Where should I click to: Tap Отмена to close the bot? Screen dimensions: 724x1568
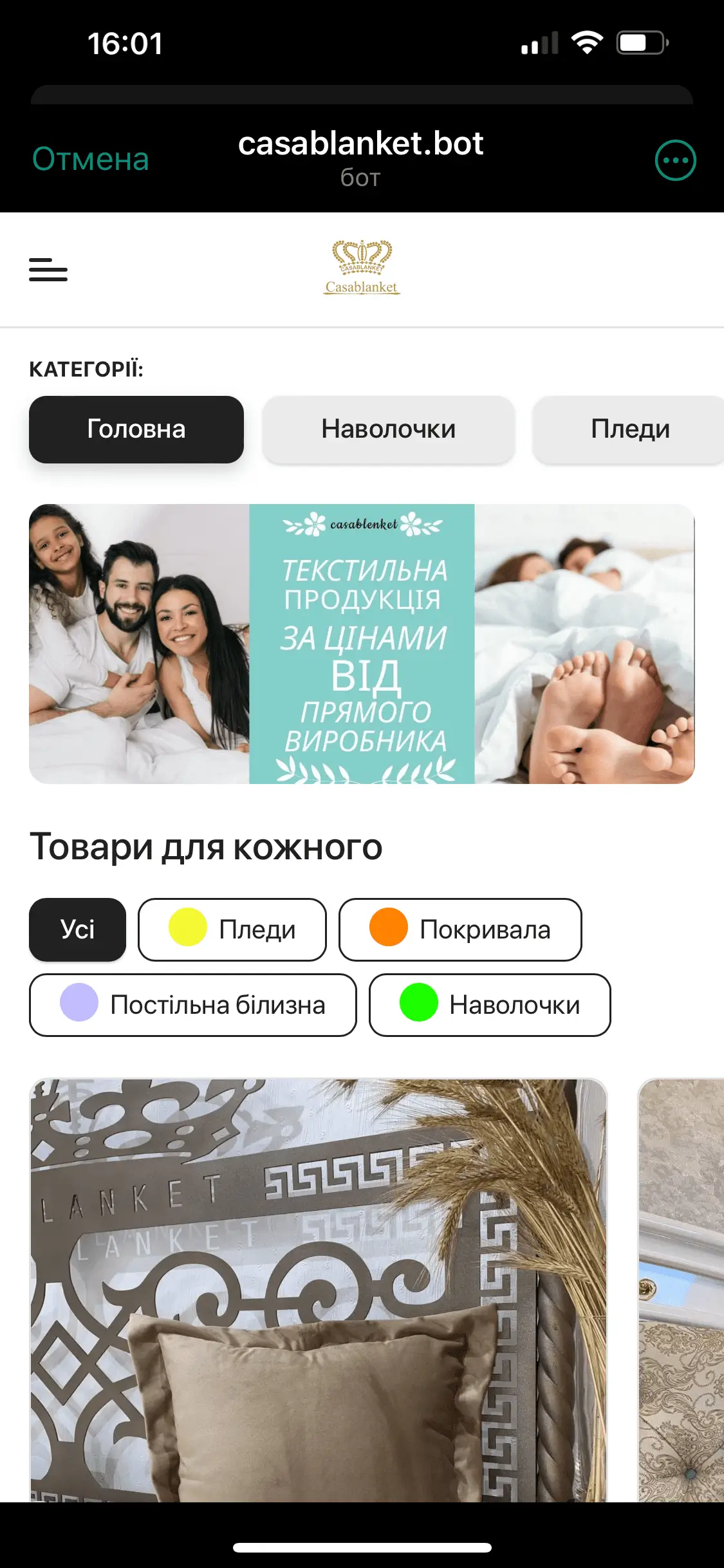(x=91, y=159)
